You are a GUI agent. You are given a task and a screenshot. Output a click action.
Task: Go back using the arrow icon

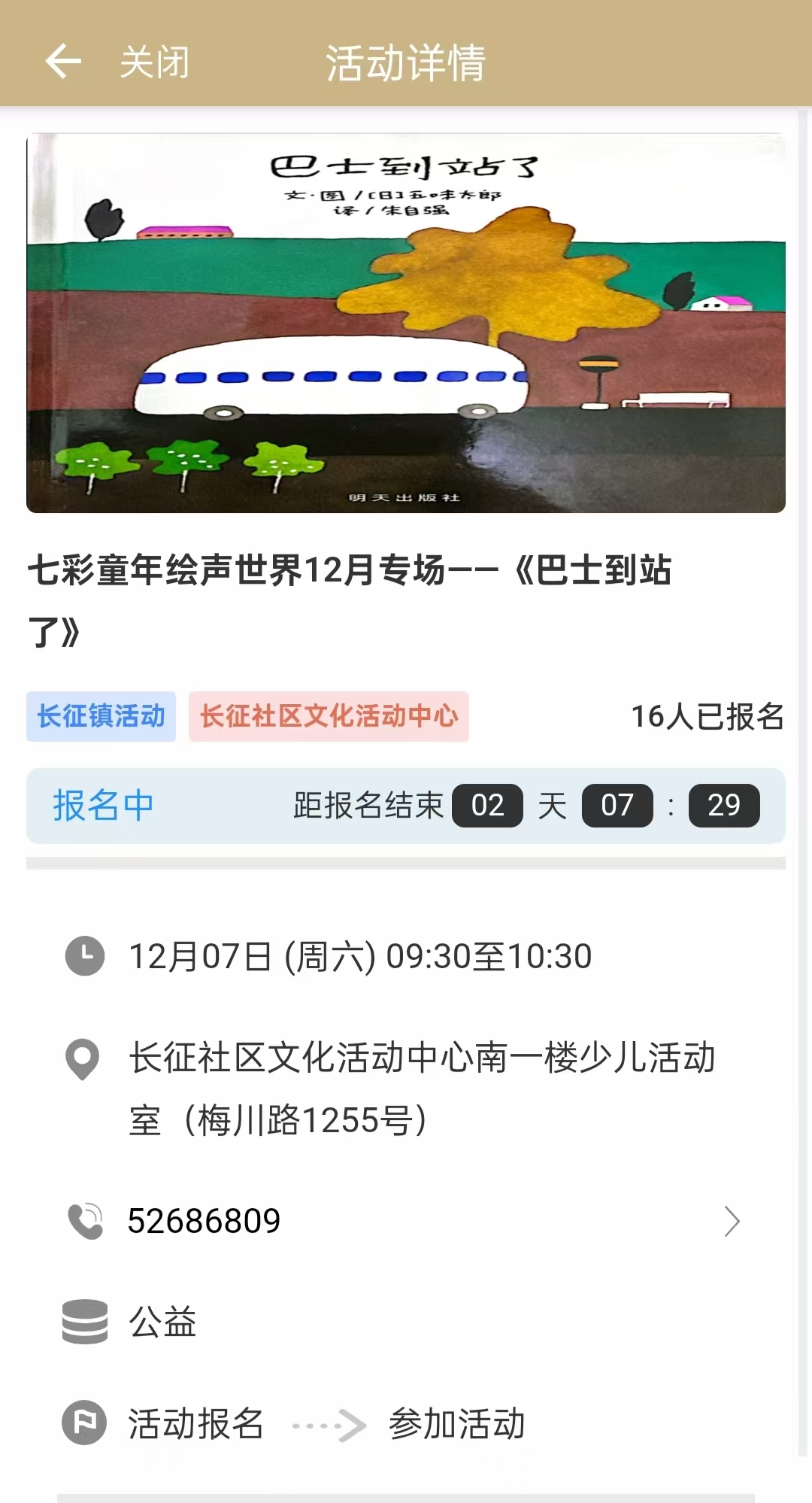pos(63,61)
